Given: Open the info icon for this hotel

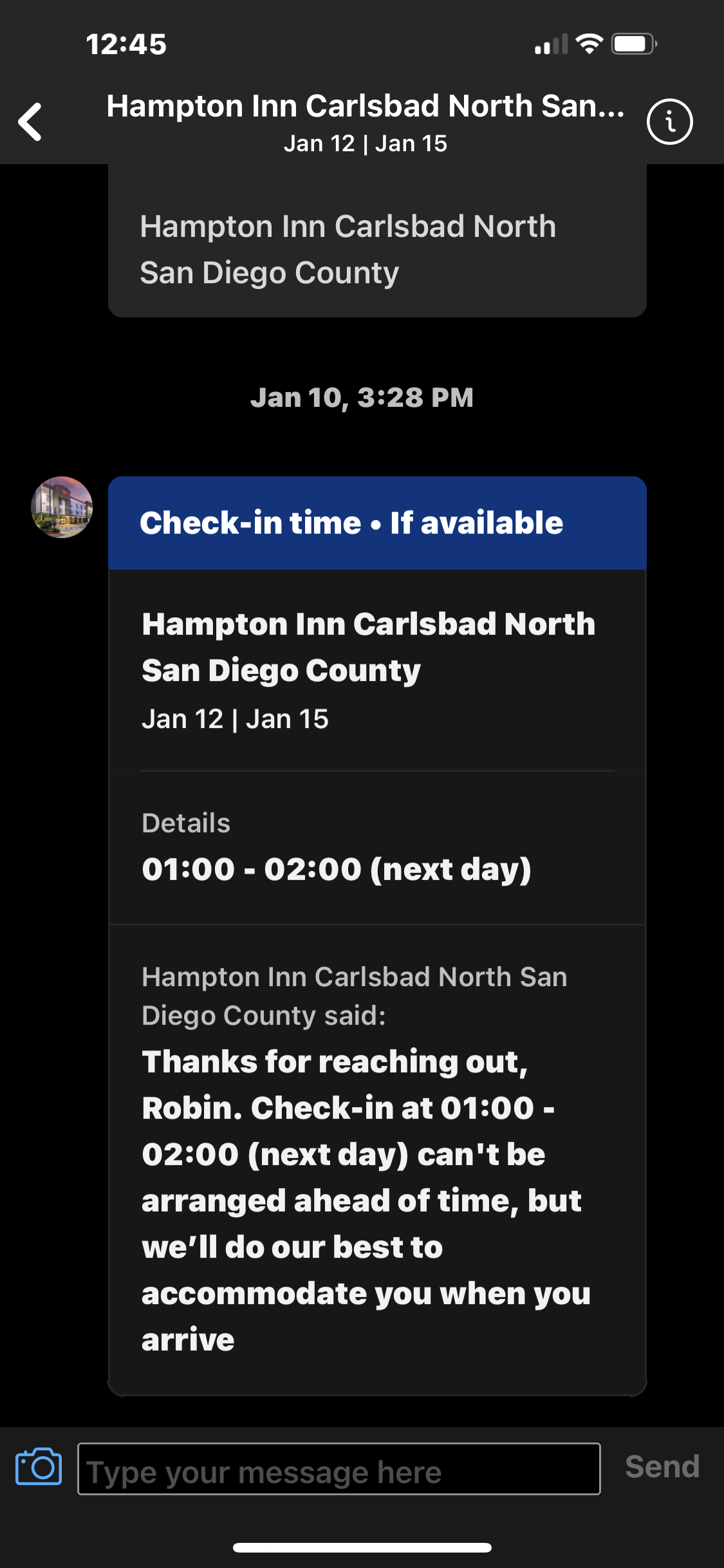Looking at the screenshot, I should point(669,122).
